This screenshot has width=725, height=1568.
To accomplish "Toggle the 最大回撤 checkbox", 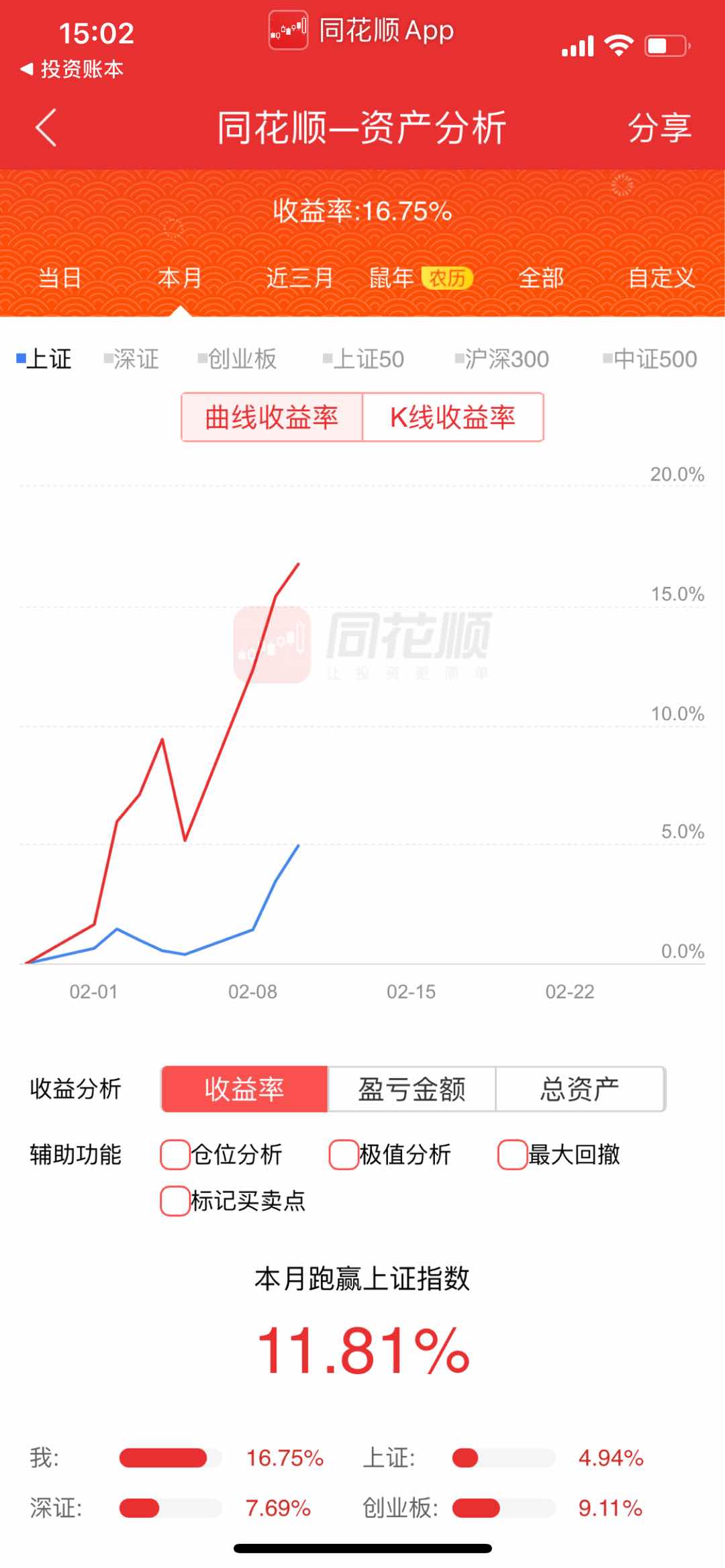I will point(512,1155).
